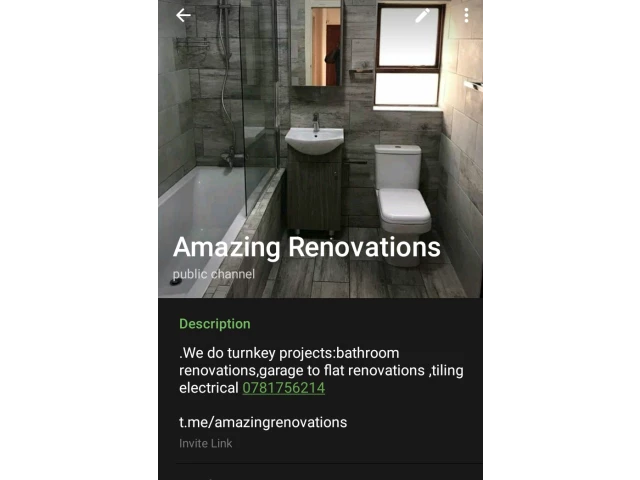Call the phone number 0781756214
Screen dimensions: 640x480
point(283,388)
